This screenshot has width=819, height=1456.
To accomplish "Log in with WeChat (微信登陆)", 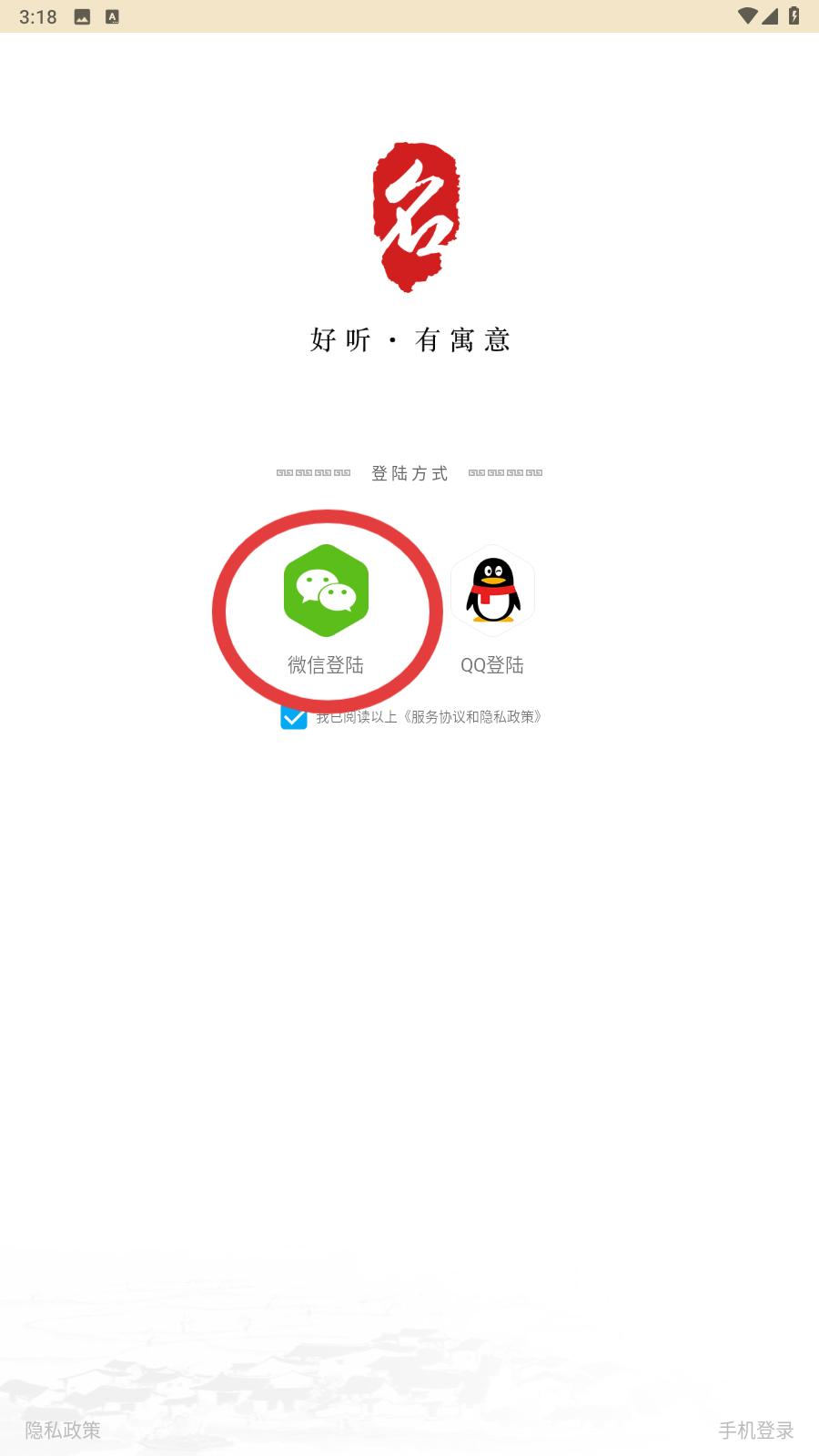I will [326, 609].
